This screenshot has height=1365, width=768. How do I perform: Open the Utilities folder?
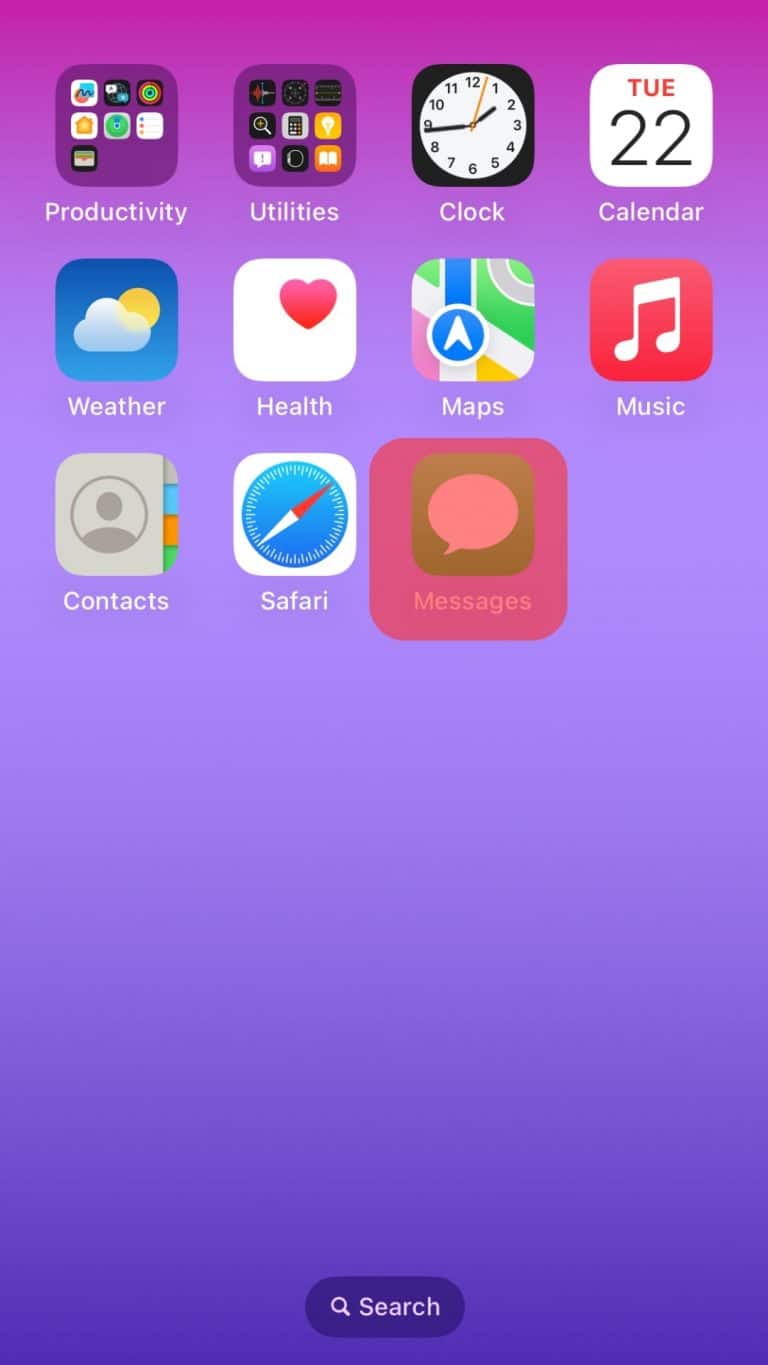tap(294, 126)
